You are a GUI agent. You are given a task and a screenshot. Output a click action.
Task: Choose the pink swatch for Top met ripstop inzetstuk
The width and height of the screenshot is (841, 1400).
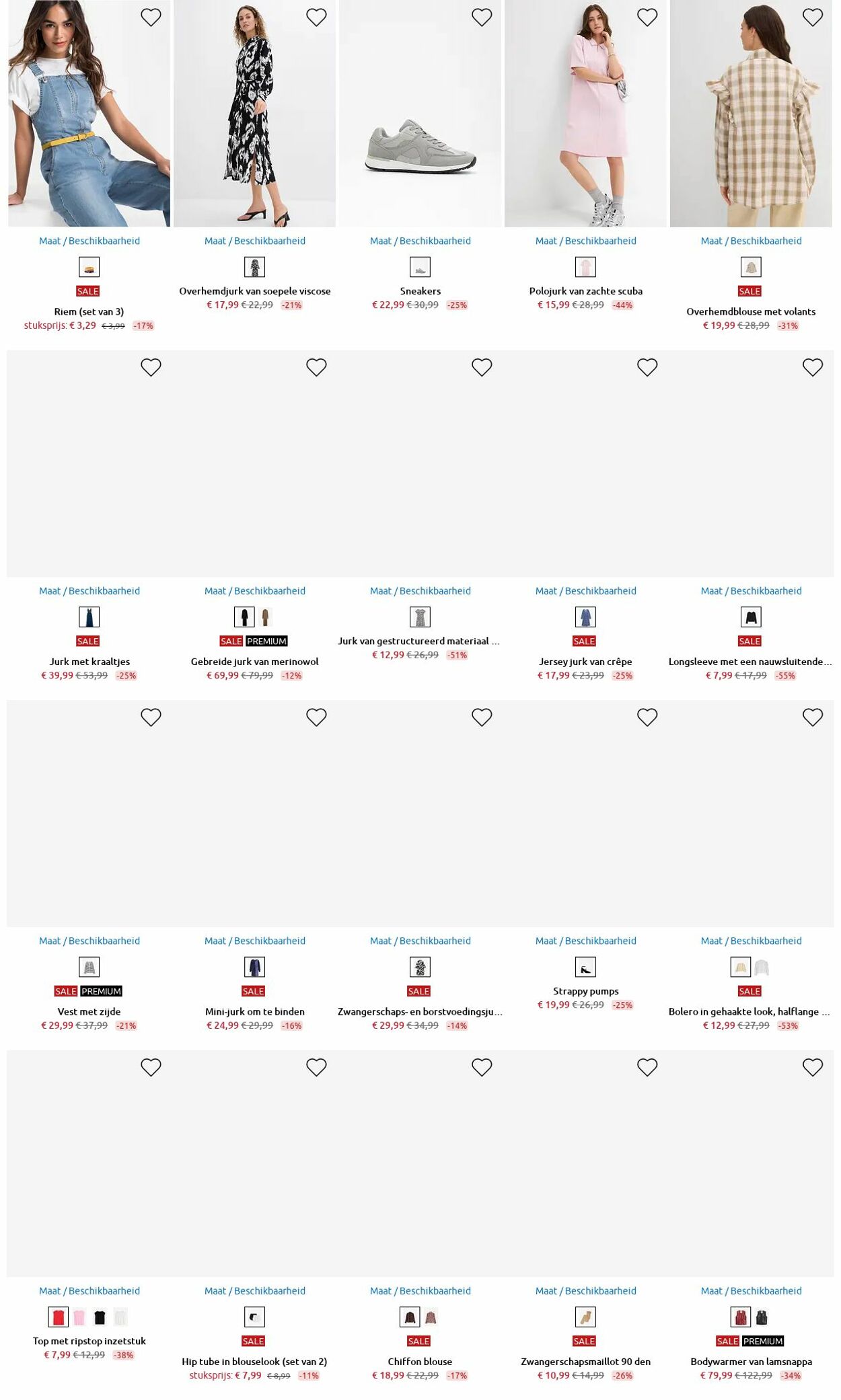[x=79, y=1317]
